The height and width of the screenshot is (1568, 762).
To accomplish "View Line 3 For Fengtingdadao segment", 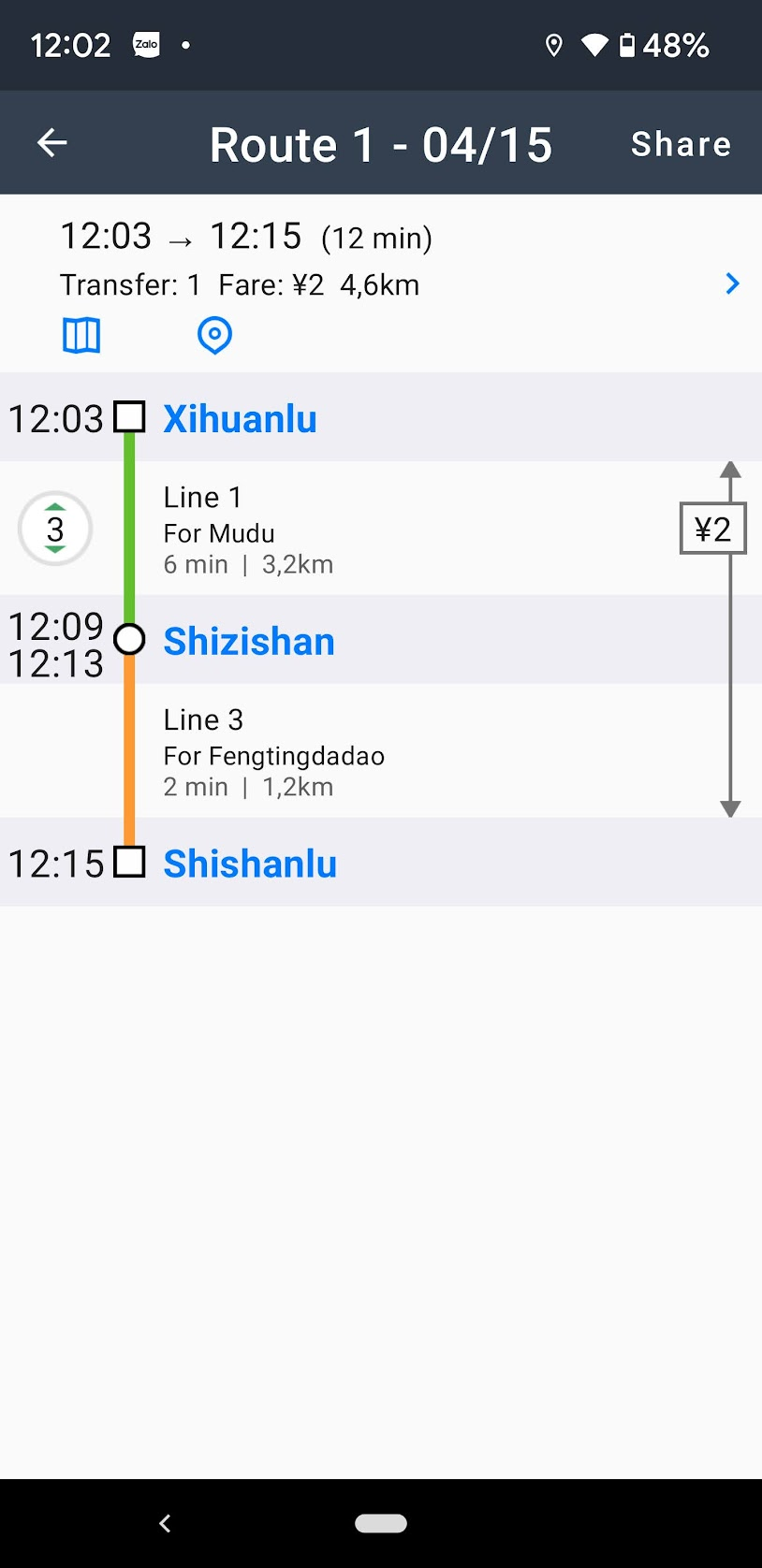I will pos(273,752).
